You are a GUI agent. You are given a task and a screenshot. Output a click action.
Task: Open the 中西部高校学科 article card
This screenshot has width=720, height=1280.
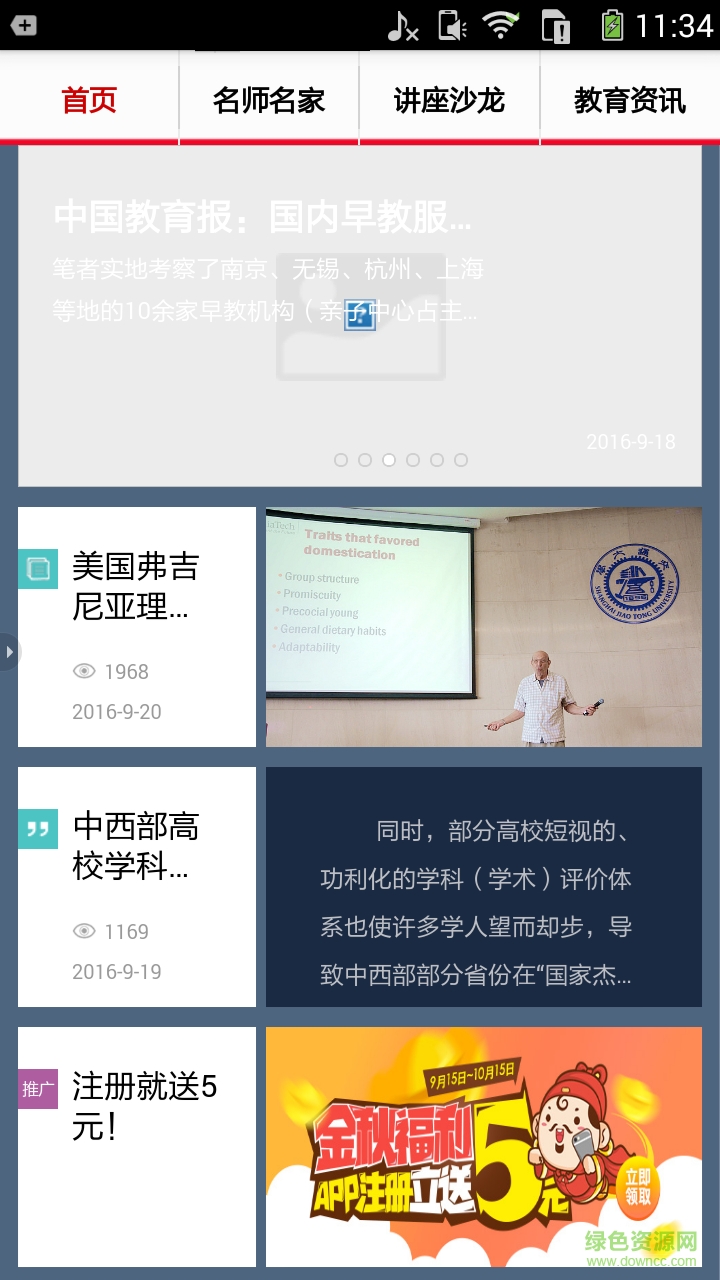(x=137, y=887)
